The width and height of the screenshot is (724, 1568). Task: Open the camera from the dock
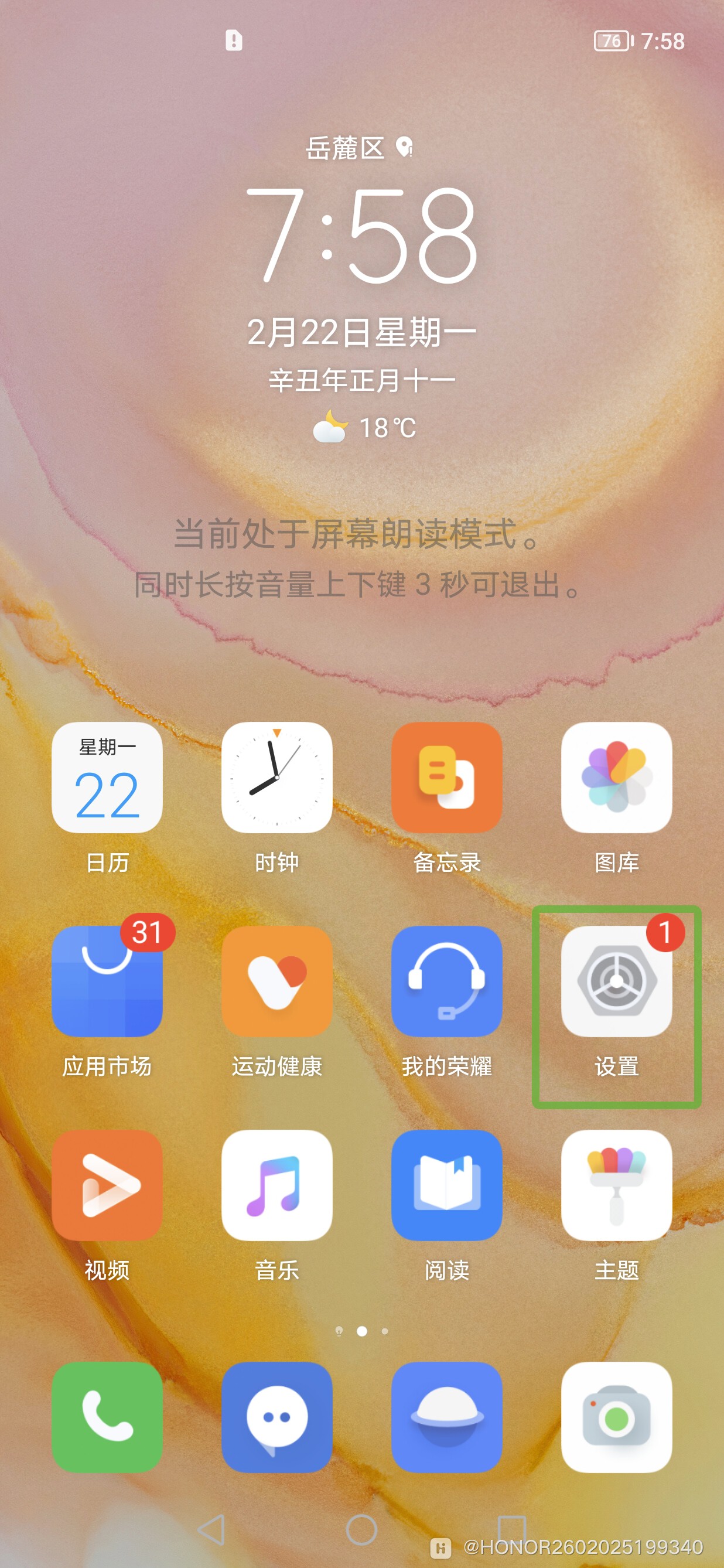click(616, 1417)
